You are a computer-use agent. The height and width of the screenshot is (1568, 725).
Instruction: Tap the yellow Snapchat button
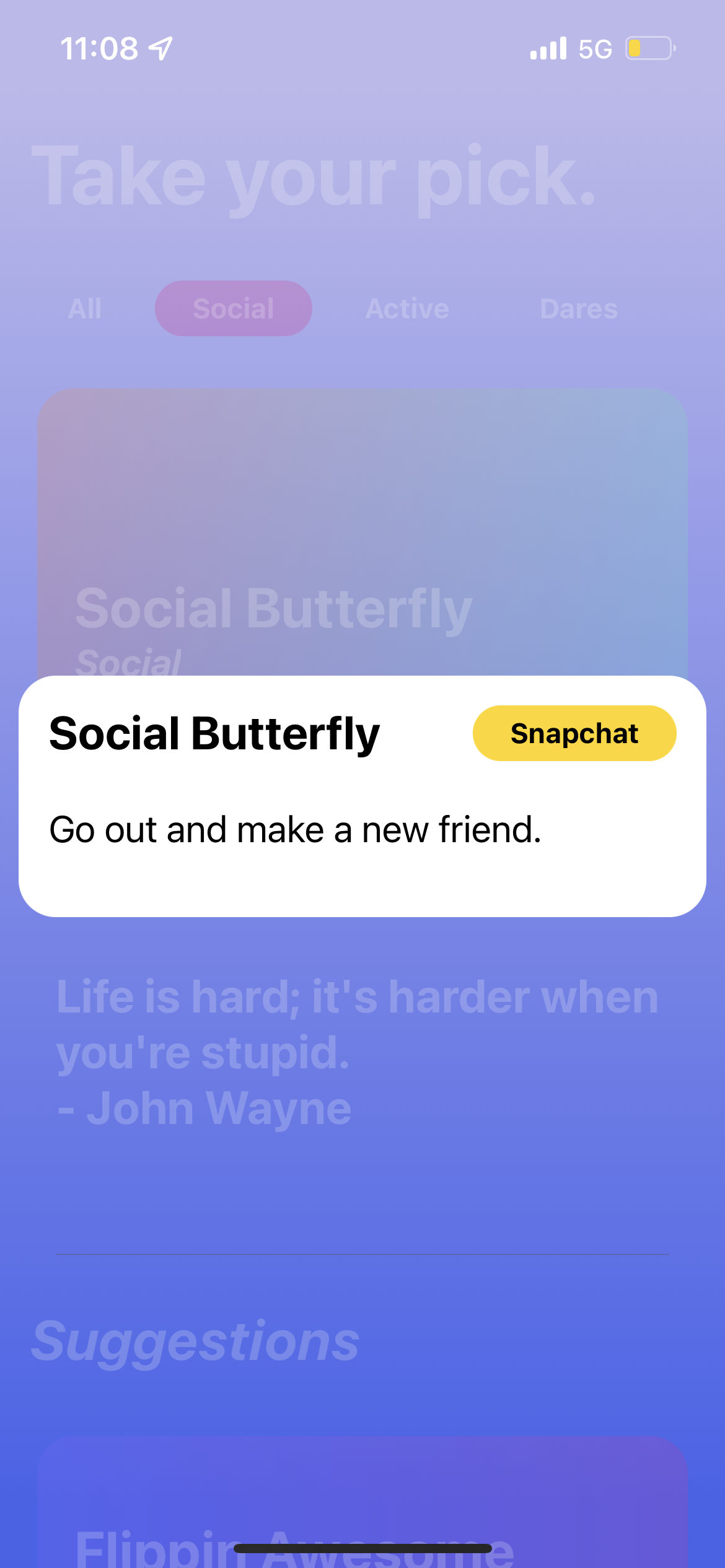pyautogui.click(x=574, y=733)
